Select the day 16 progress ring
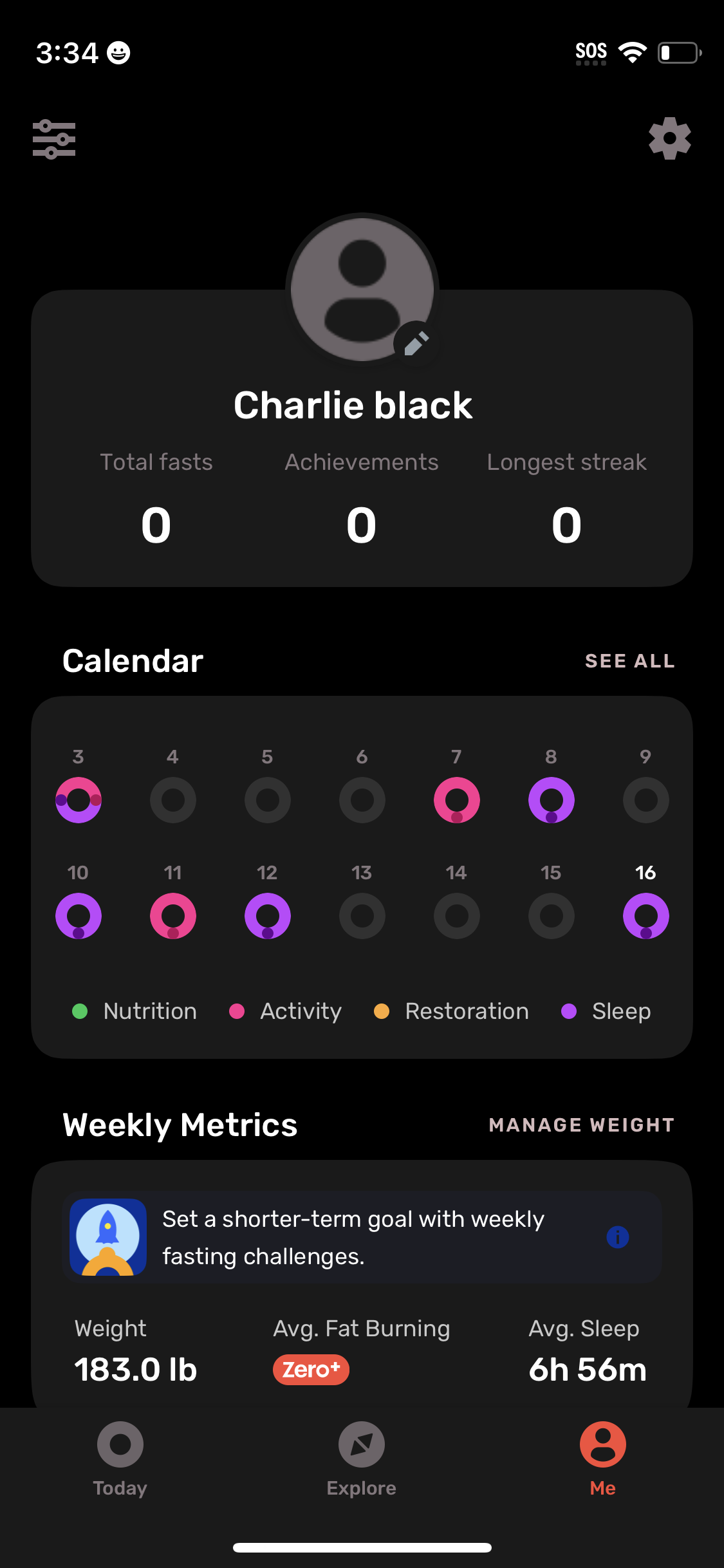Image resolution: width=724 pixels, height=1568 pixels. click(645, 915)
